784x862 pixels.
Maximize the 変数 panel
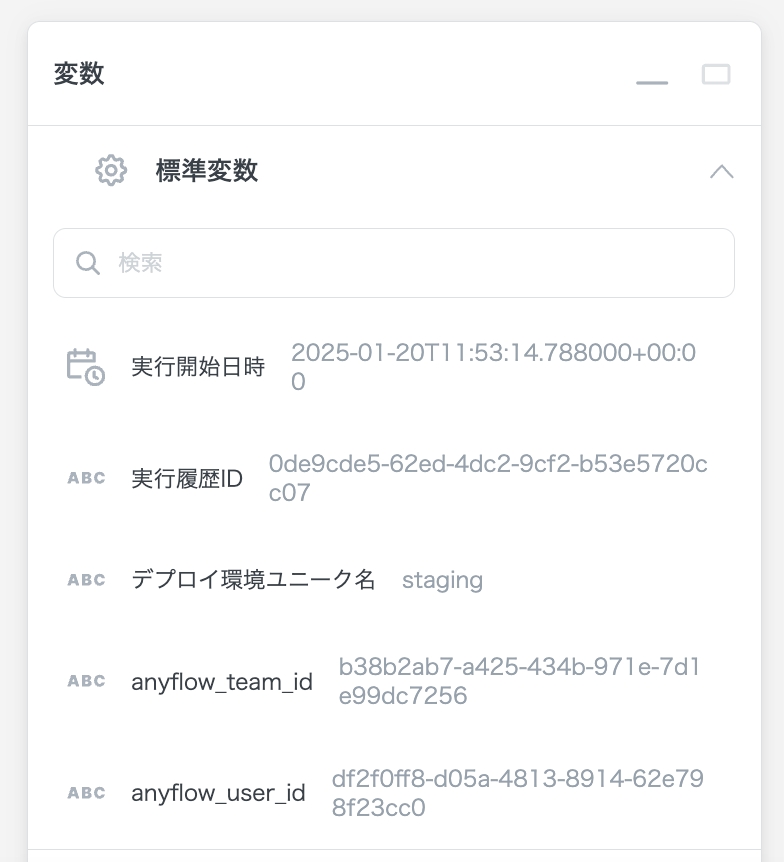point(716,75)
